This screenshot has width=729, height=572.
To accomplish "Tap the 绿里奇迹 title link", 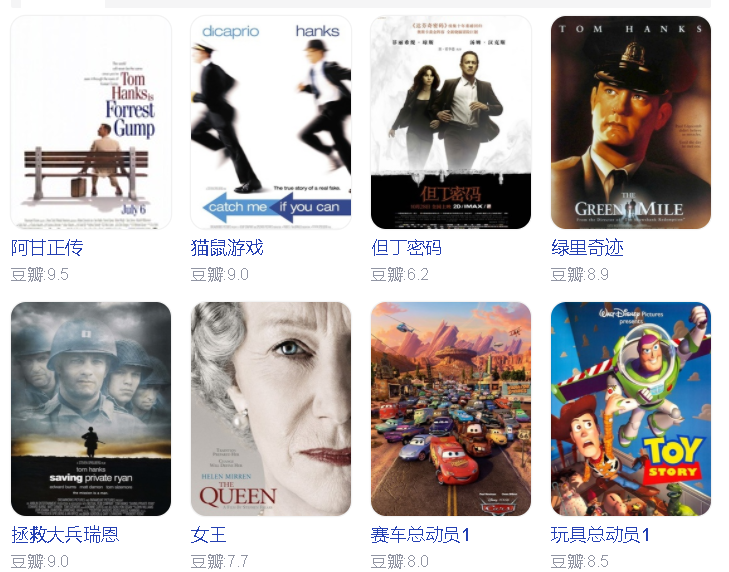I will coord(587,248).
